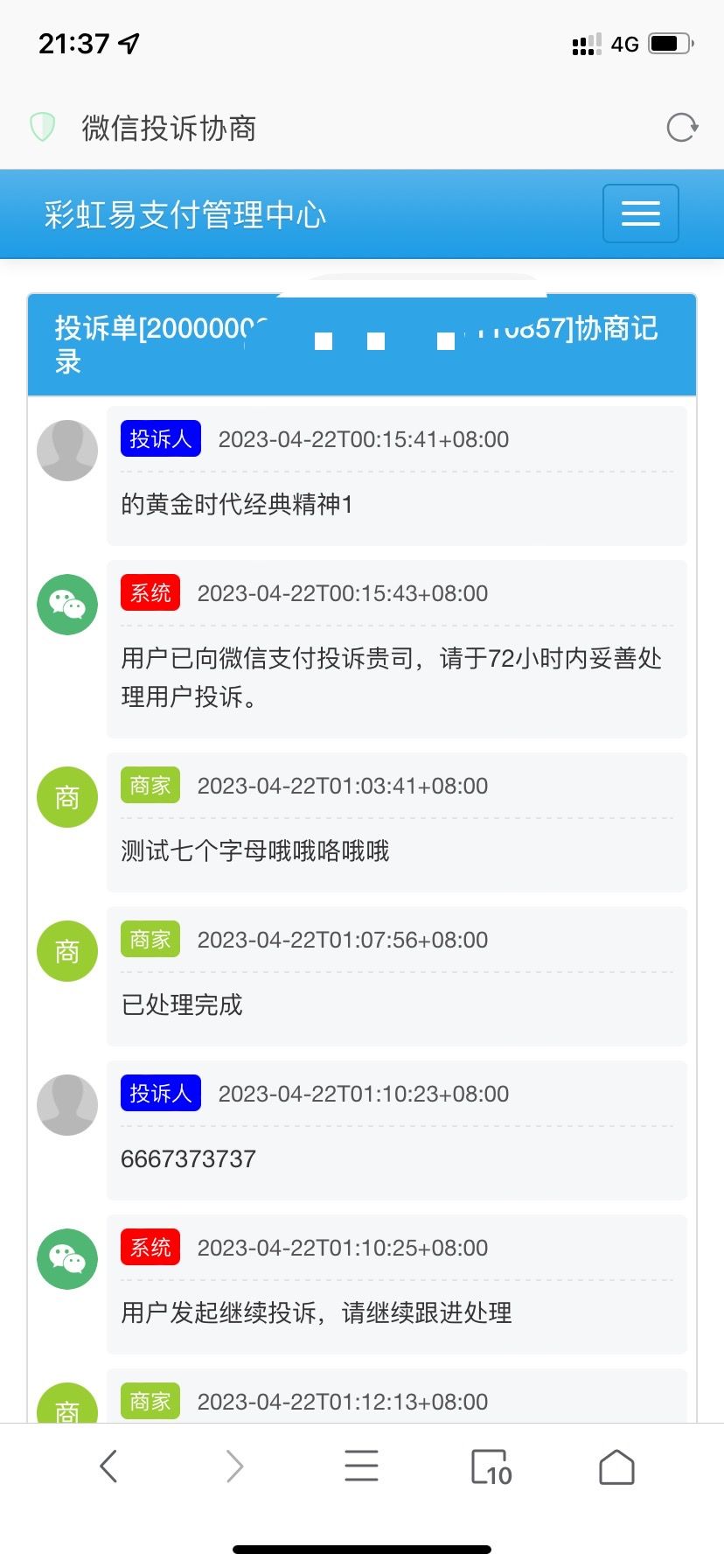Tap the WeChat avatar beside the first 系统 message

point(66,604)
